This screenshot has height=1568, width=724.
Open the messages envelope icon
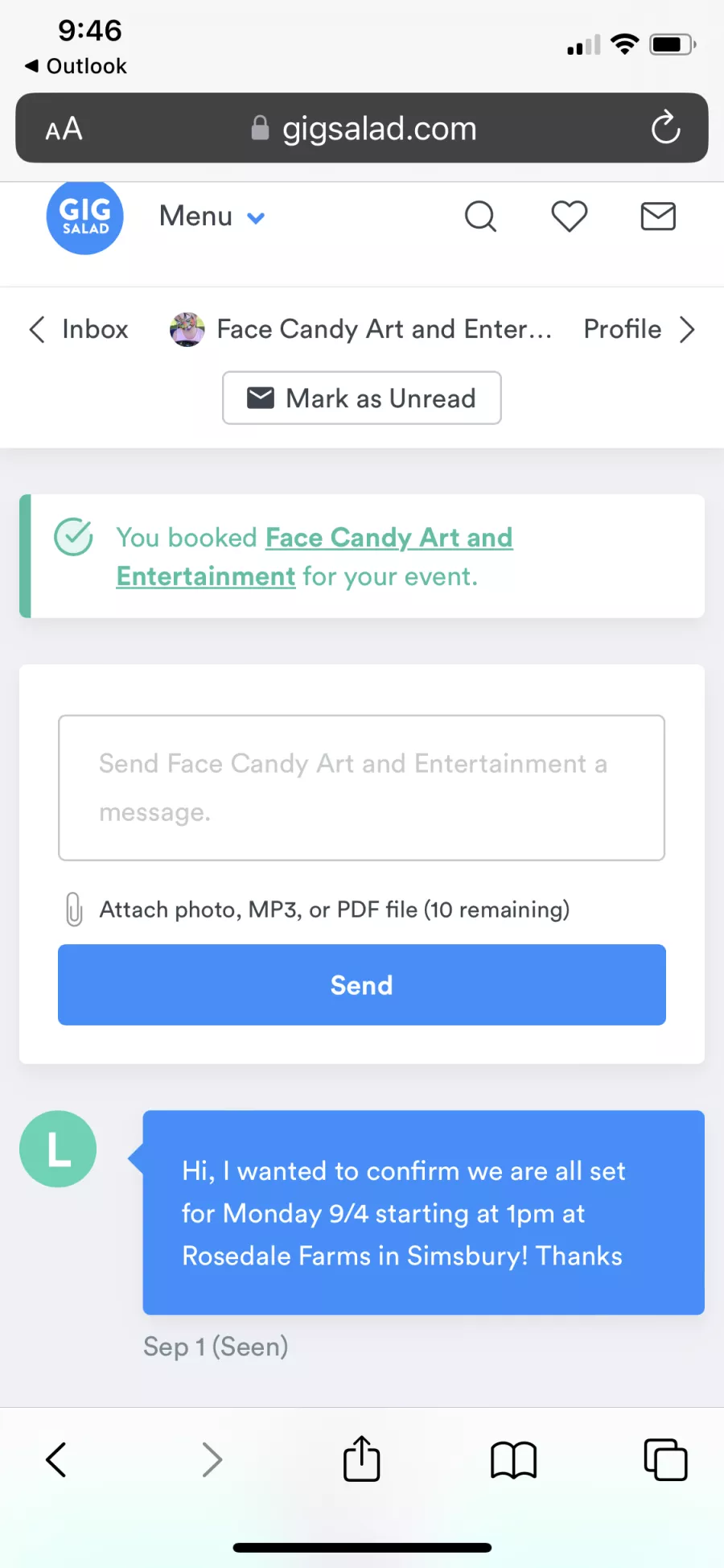pyautogui.click(x=657, y=217)
